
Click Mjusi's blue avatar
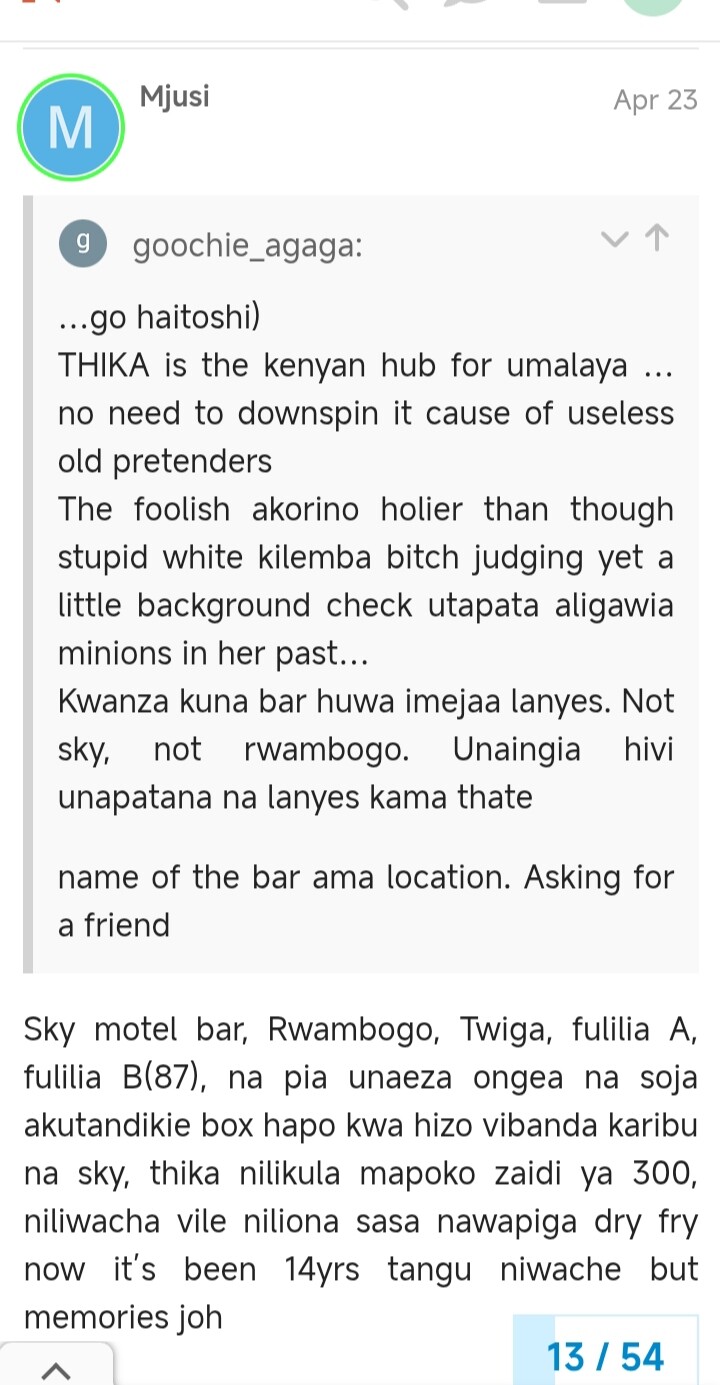pos(70,127)
